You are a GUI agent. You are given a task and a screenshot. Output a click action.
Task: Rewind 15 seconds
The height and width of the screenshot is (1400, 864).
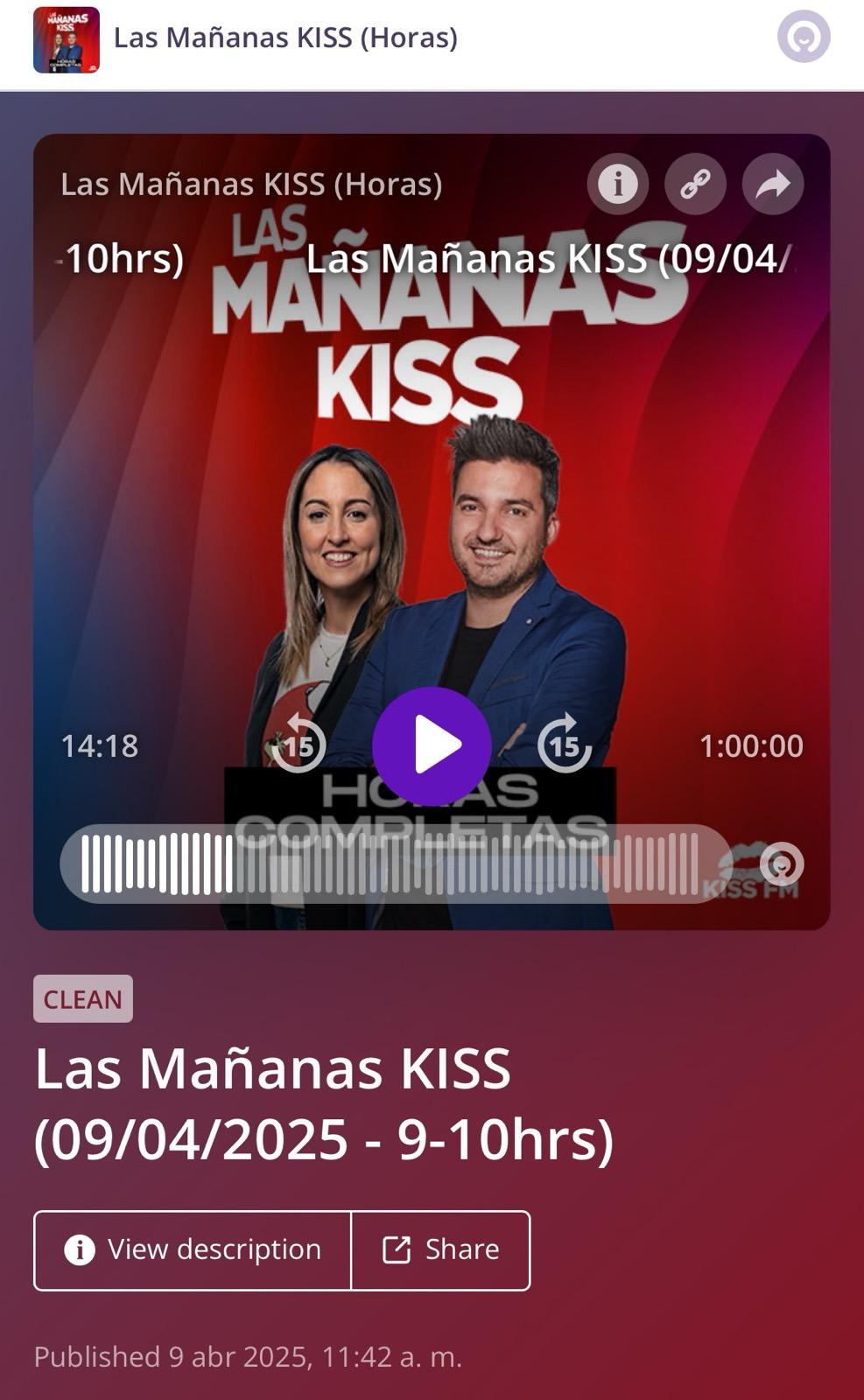(x=299, y=745)
